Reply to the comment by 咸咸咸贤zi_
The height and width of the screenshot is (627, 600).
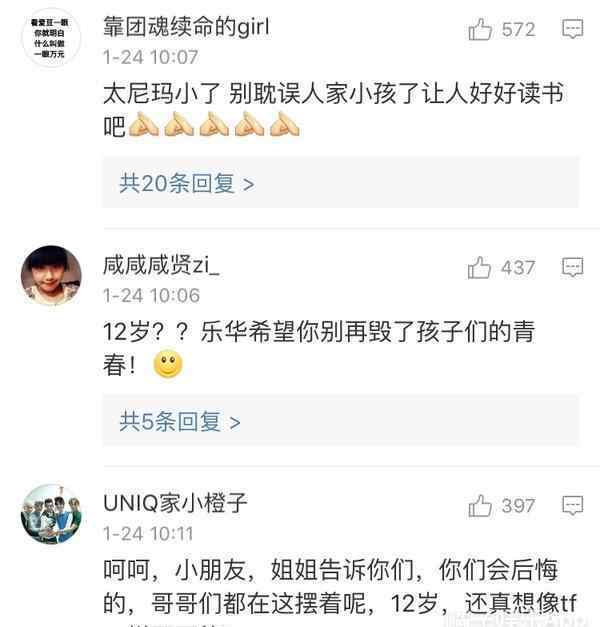click(572, 268)
